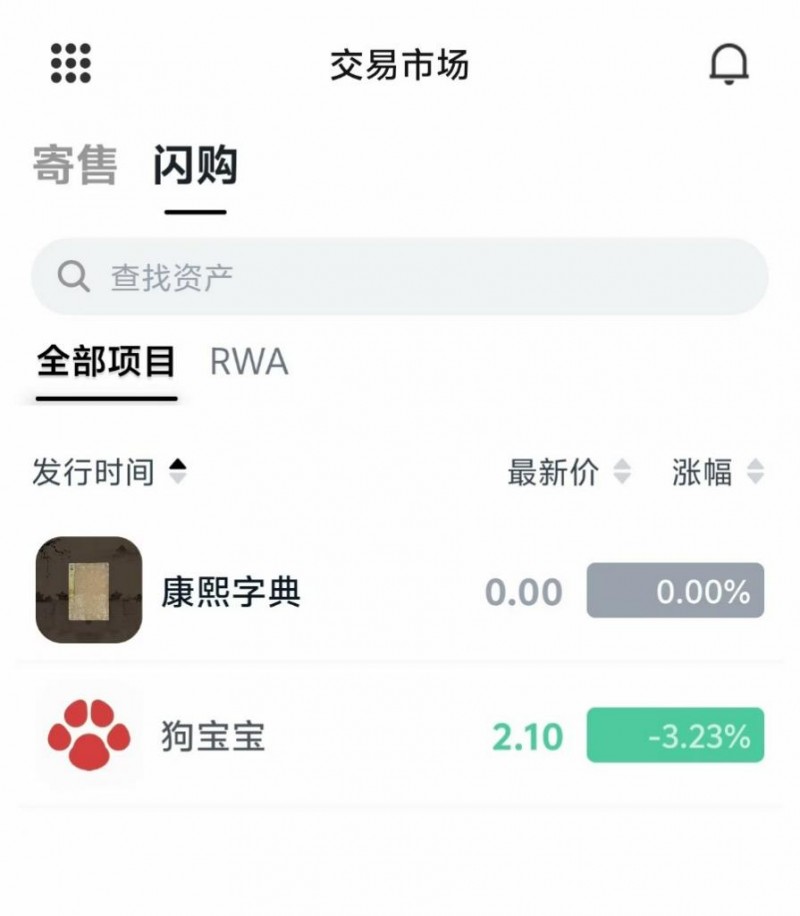
Task: Open the notifications bell
Action: tap(728, 64)
